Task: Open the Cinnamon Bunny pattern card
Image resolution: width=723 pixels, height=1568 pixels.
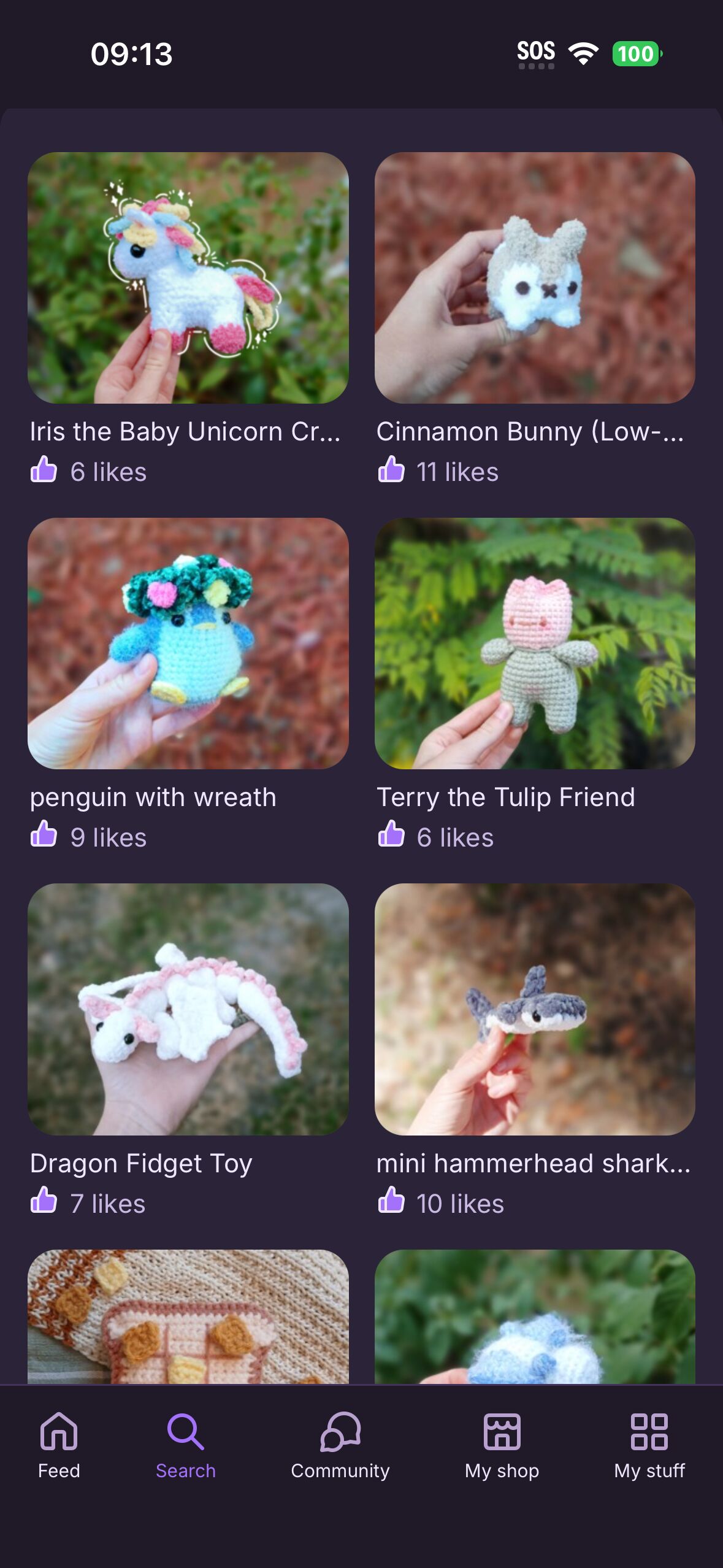Action: pyautogui.click(x=534, y=278)
